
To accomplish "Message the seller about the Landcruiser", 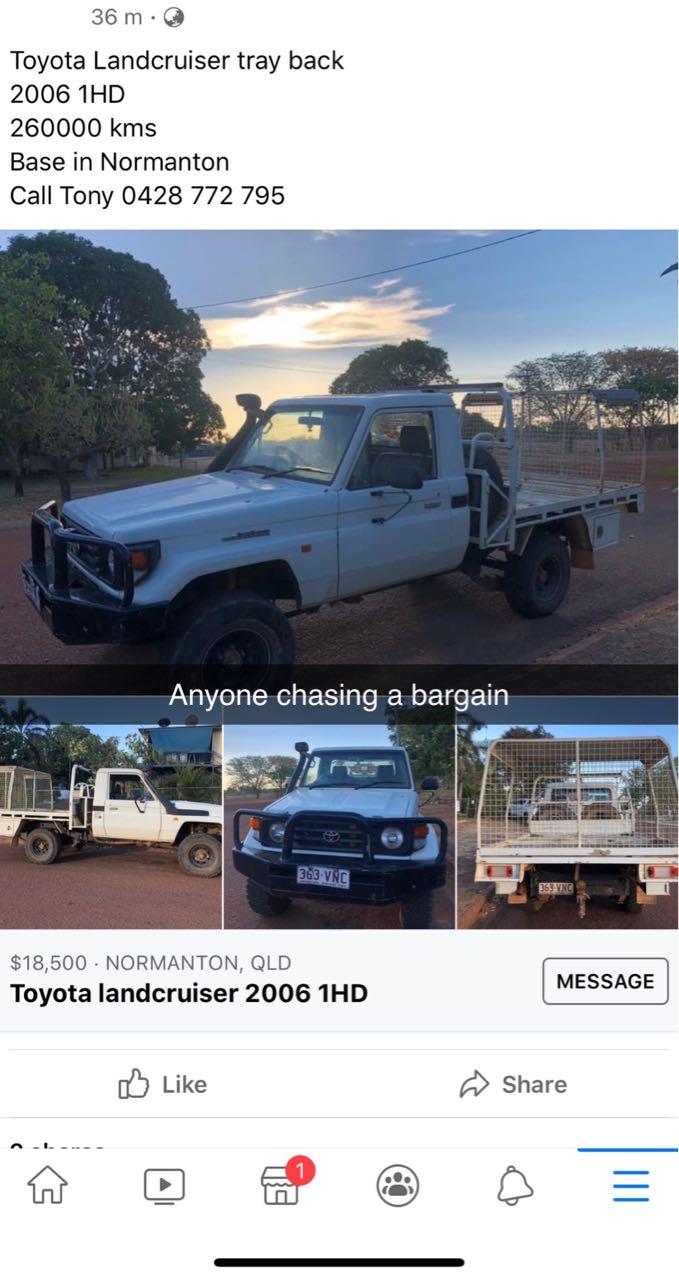I will (605, 981).
